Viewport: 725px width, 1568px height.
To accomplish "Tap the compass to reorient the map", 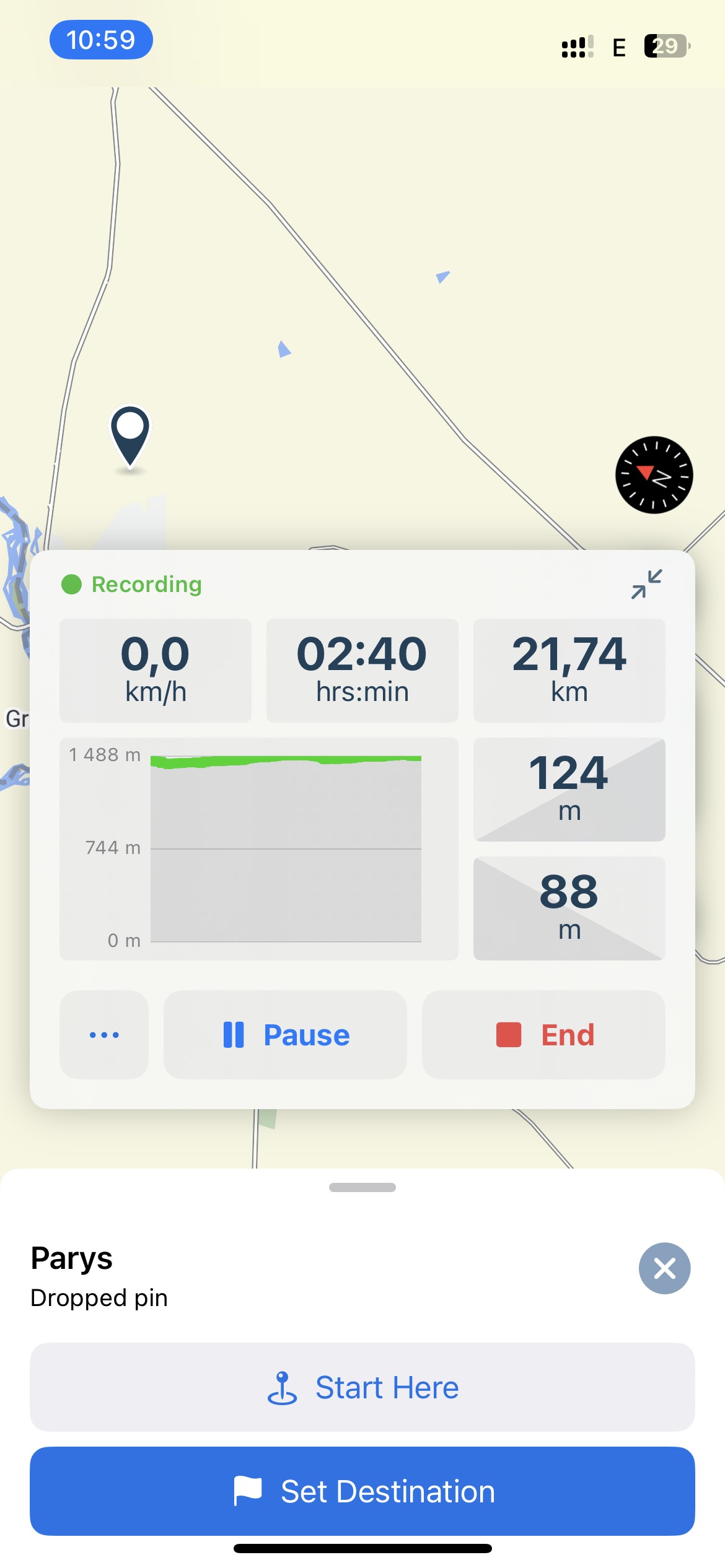I will [654, 475].
